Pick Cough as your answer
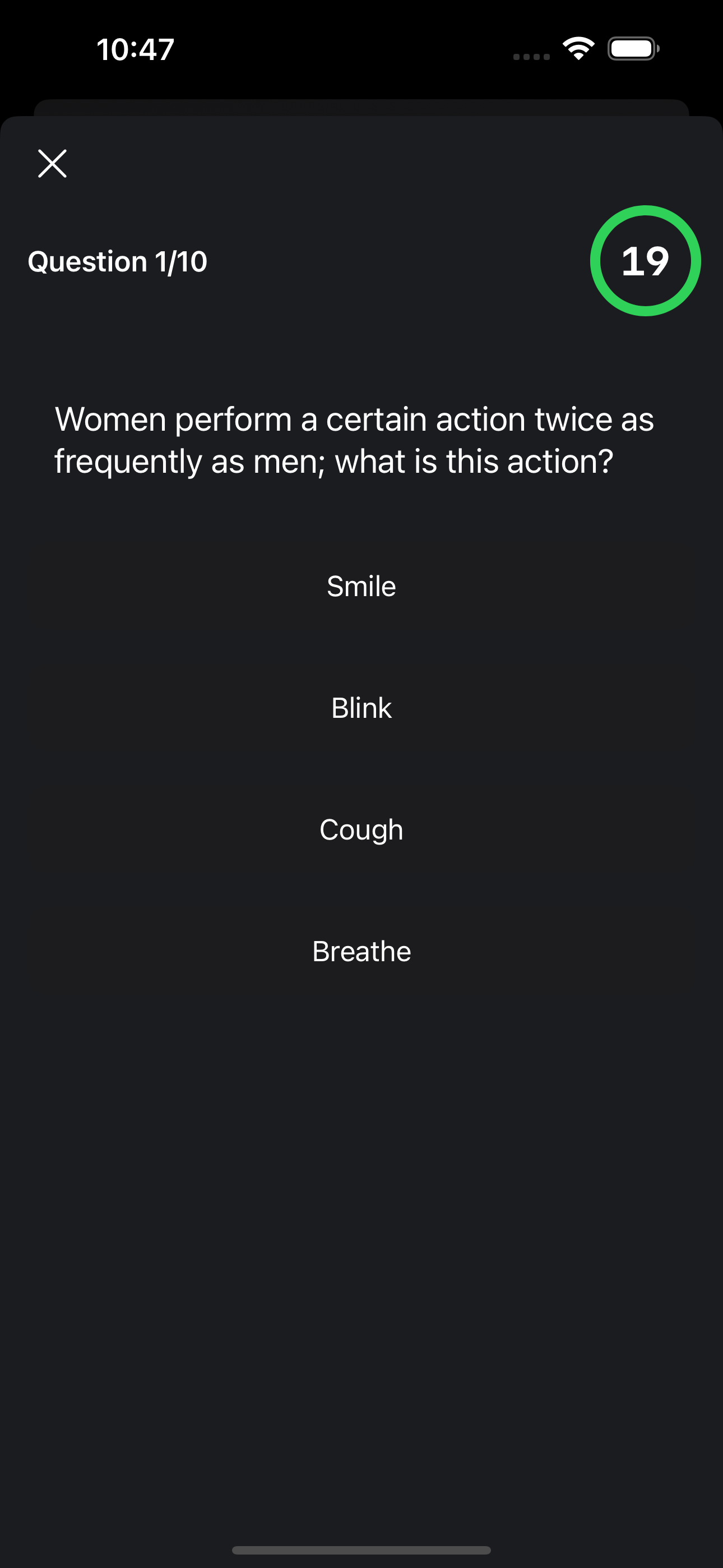Image resolution: width=723 pixels, height=1568 pixels. (x=361, y=829)
